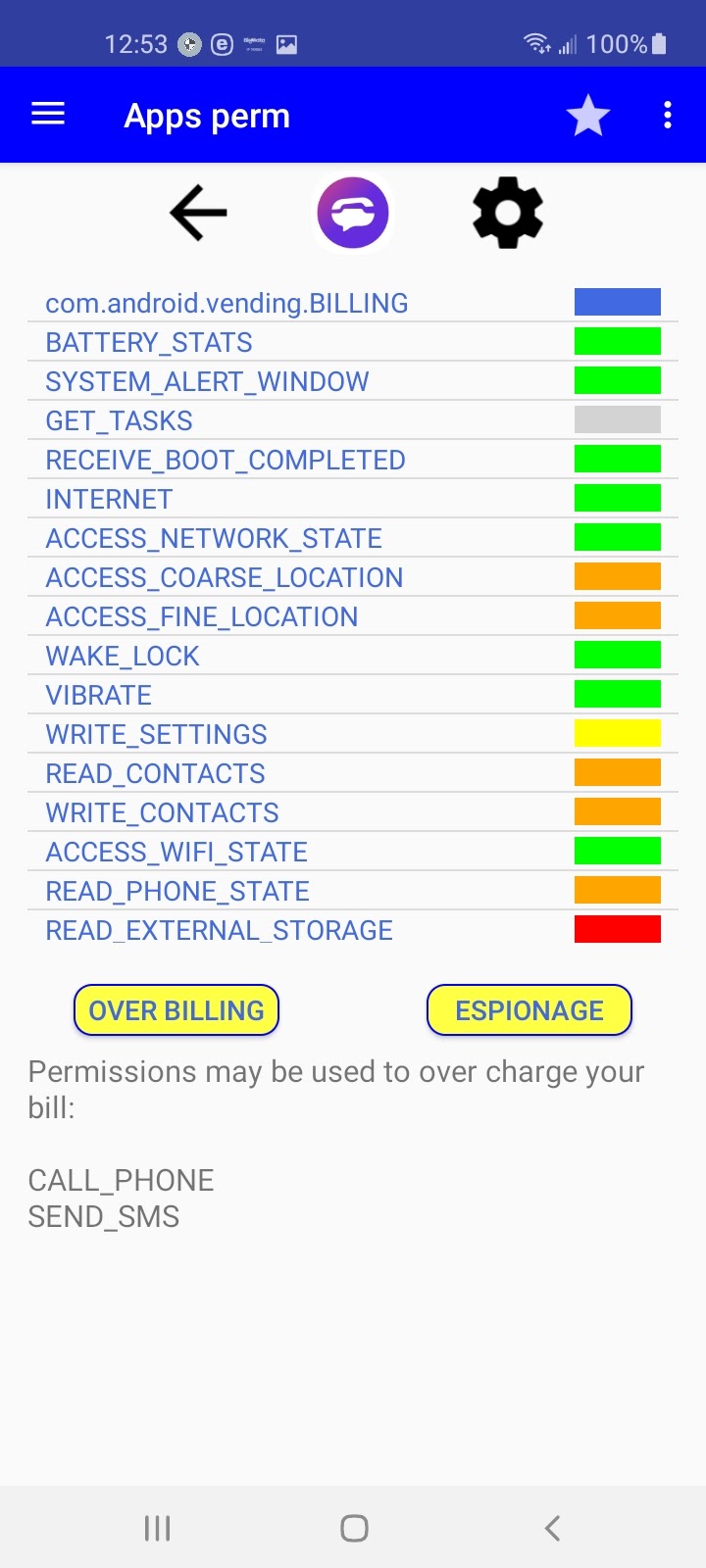Open READ_PHONE_STATE permission row
This screenshot has width=706, height=1568.
177,891
